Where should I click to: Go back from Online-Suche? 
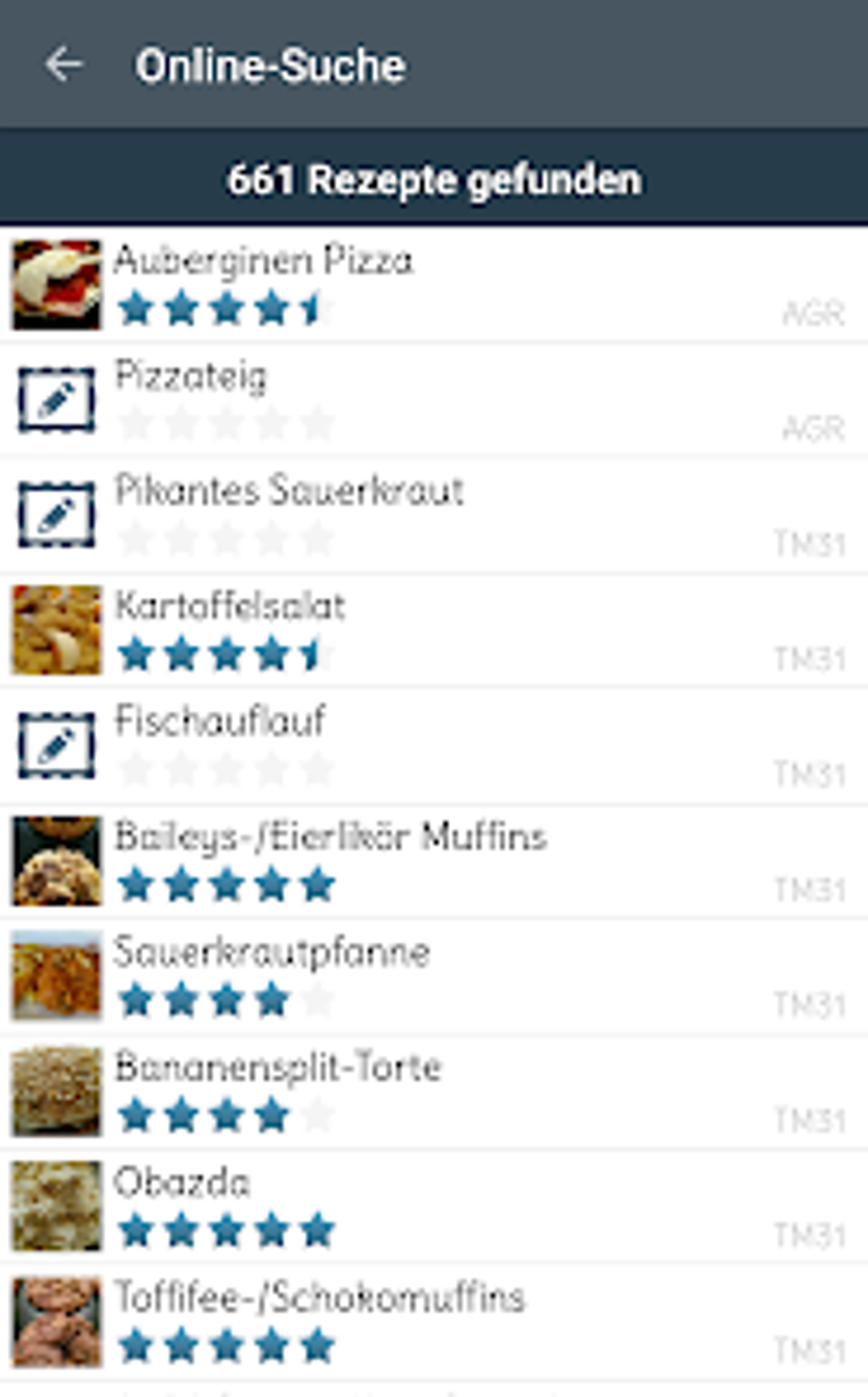click(64, 65)
